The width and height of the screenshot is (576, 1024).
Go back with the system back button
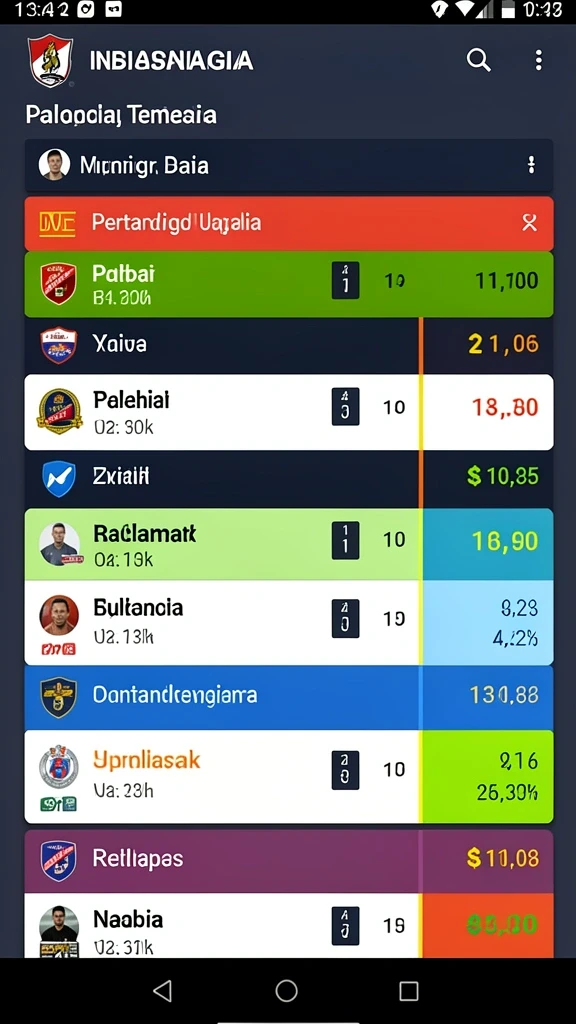[x=163, y=991]
